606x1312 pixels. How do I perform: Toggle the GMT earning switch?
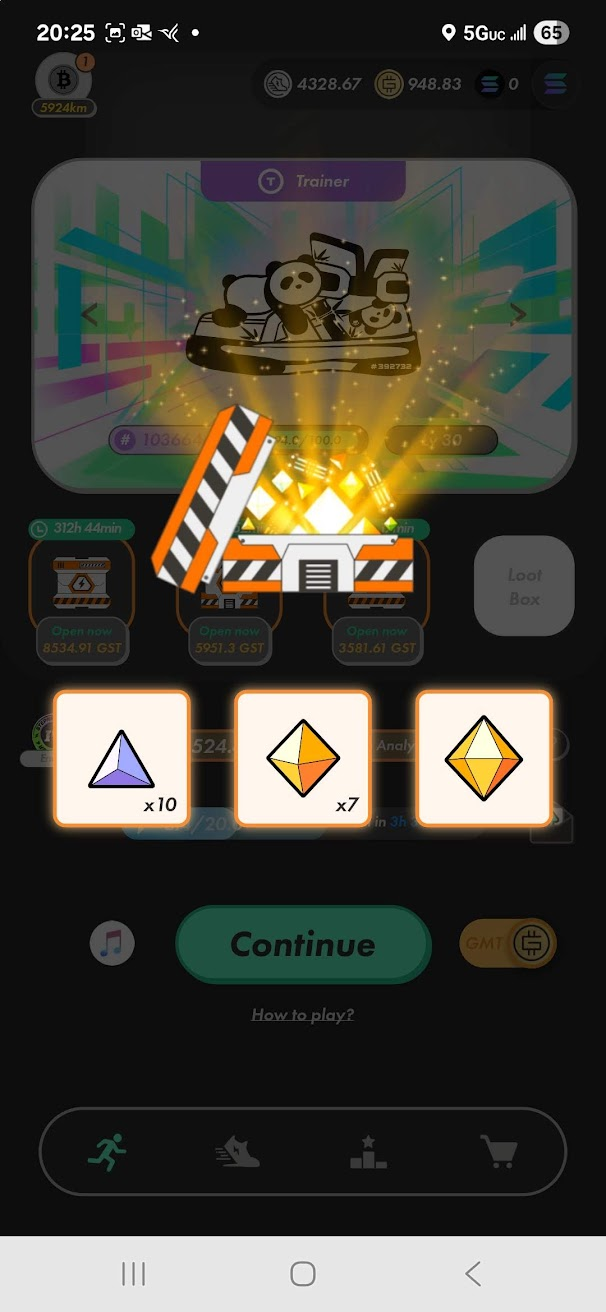[508, 943]
